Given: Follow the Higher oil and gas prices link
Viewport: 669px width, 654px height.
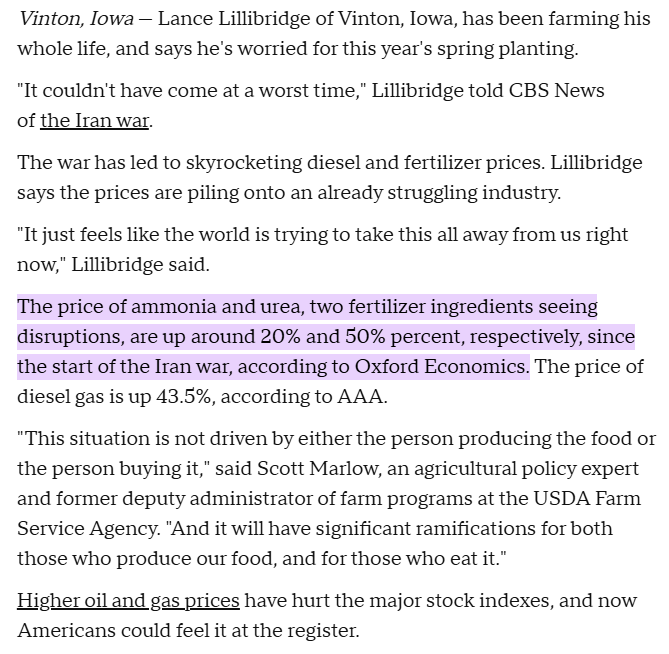Looking at the screenshot, I should 128,601.
